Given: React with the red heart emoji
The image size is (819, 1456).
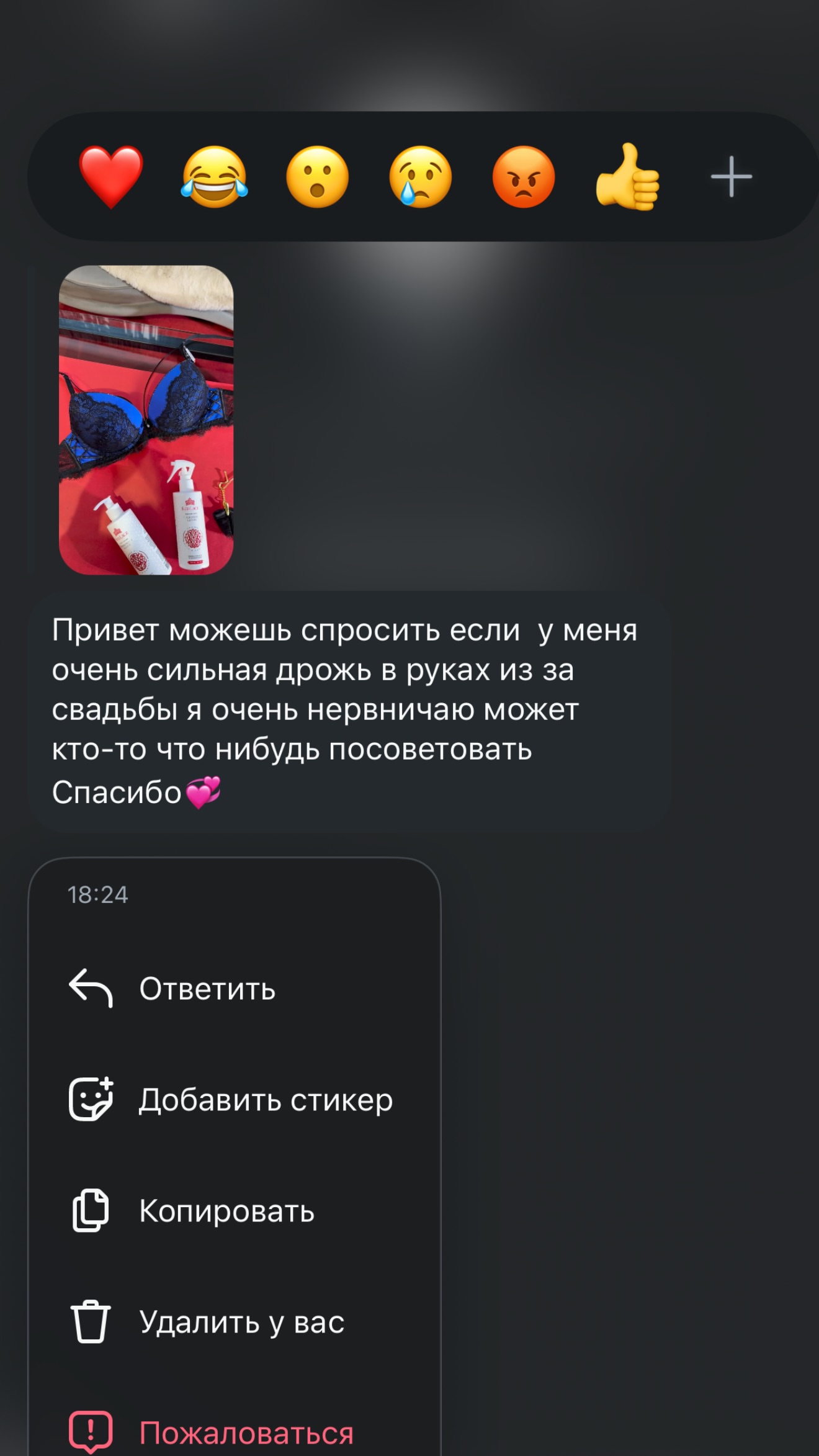Looking at the screenshot, I should (111, 177).
